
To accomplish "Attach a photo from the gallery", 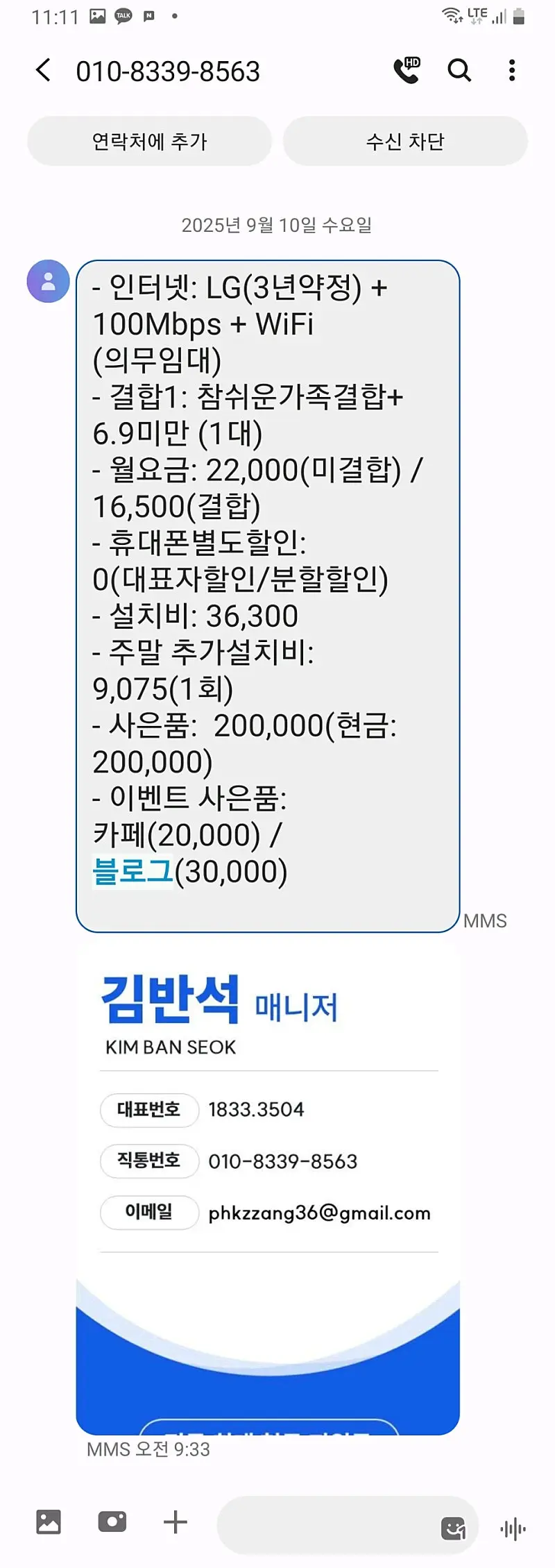I will tap(49, 1522).
